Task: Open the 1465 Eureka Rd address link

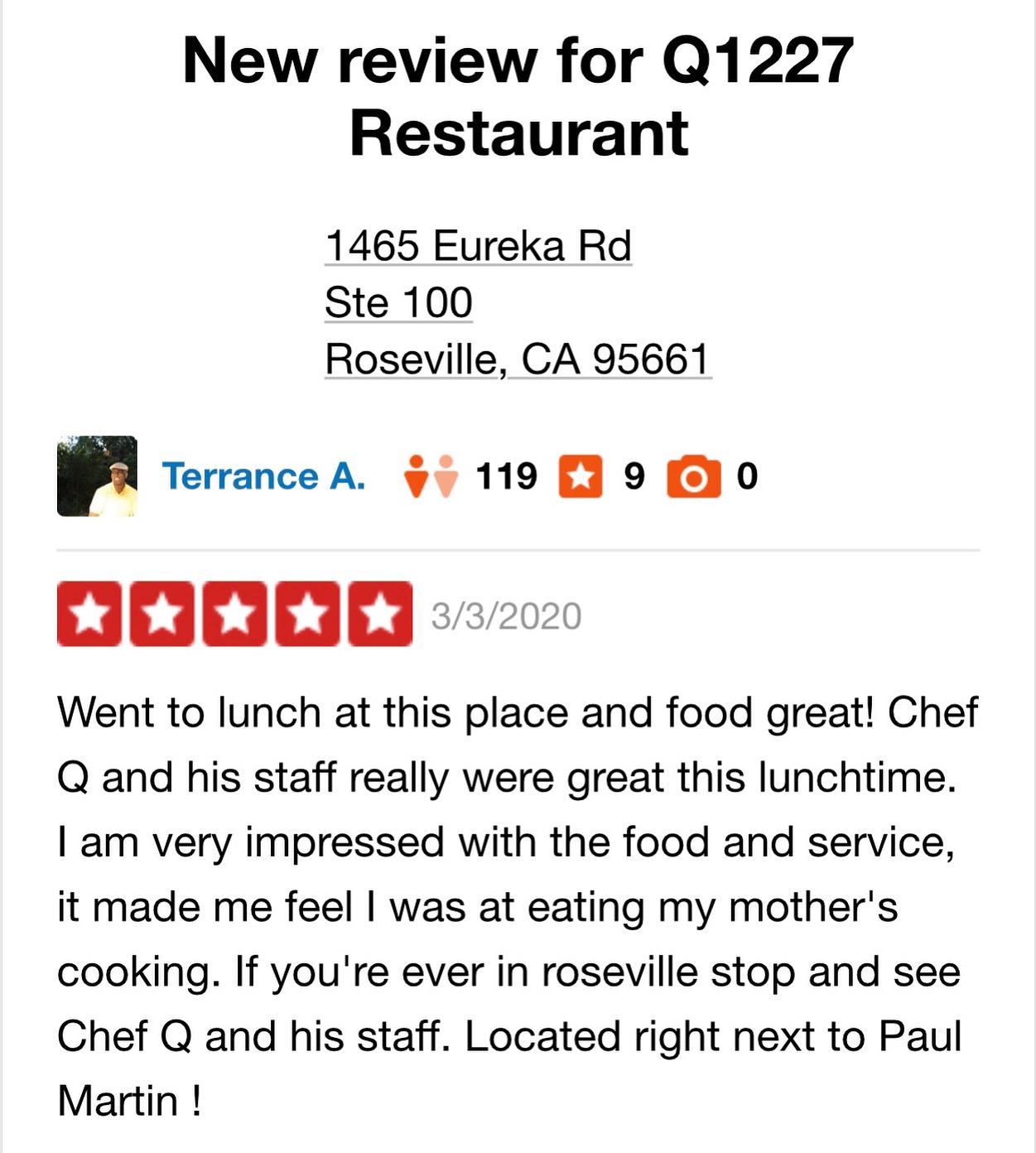Action: coord(478,246)
